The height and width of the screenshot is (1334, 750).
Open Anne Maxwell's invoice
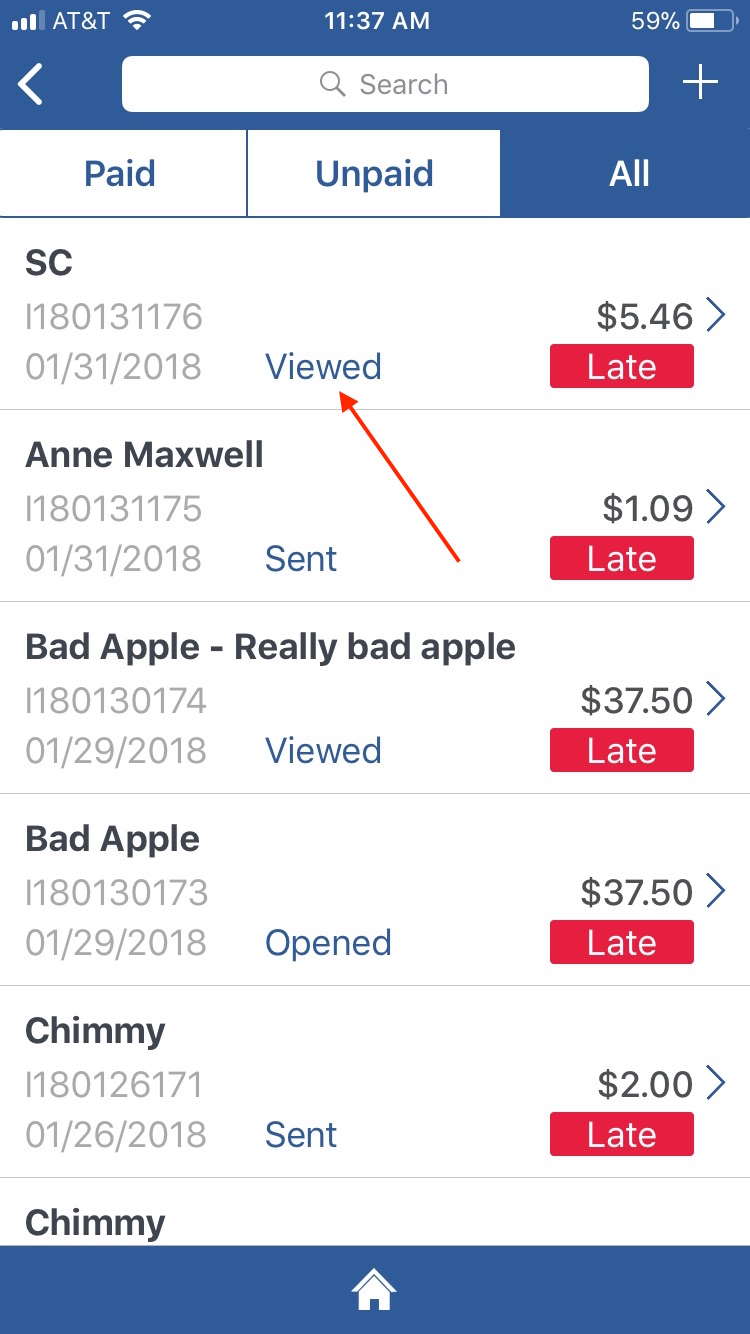[x=374, y=507]
